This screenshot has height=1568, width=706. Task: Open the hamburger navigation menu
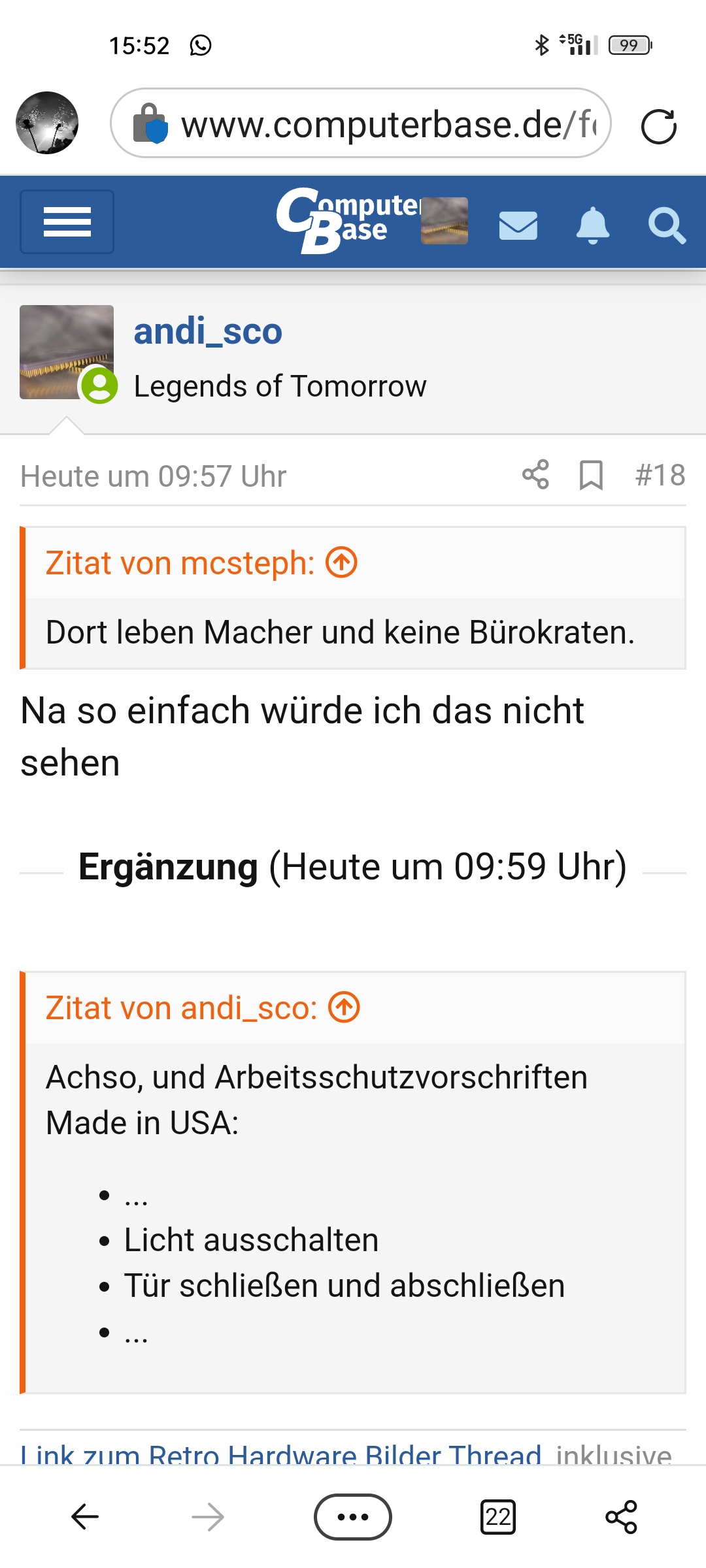67,221
